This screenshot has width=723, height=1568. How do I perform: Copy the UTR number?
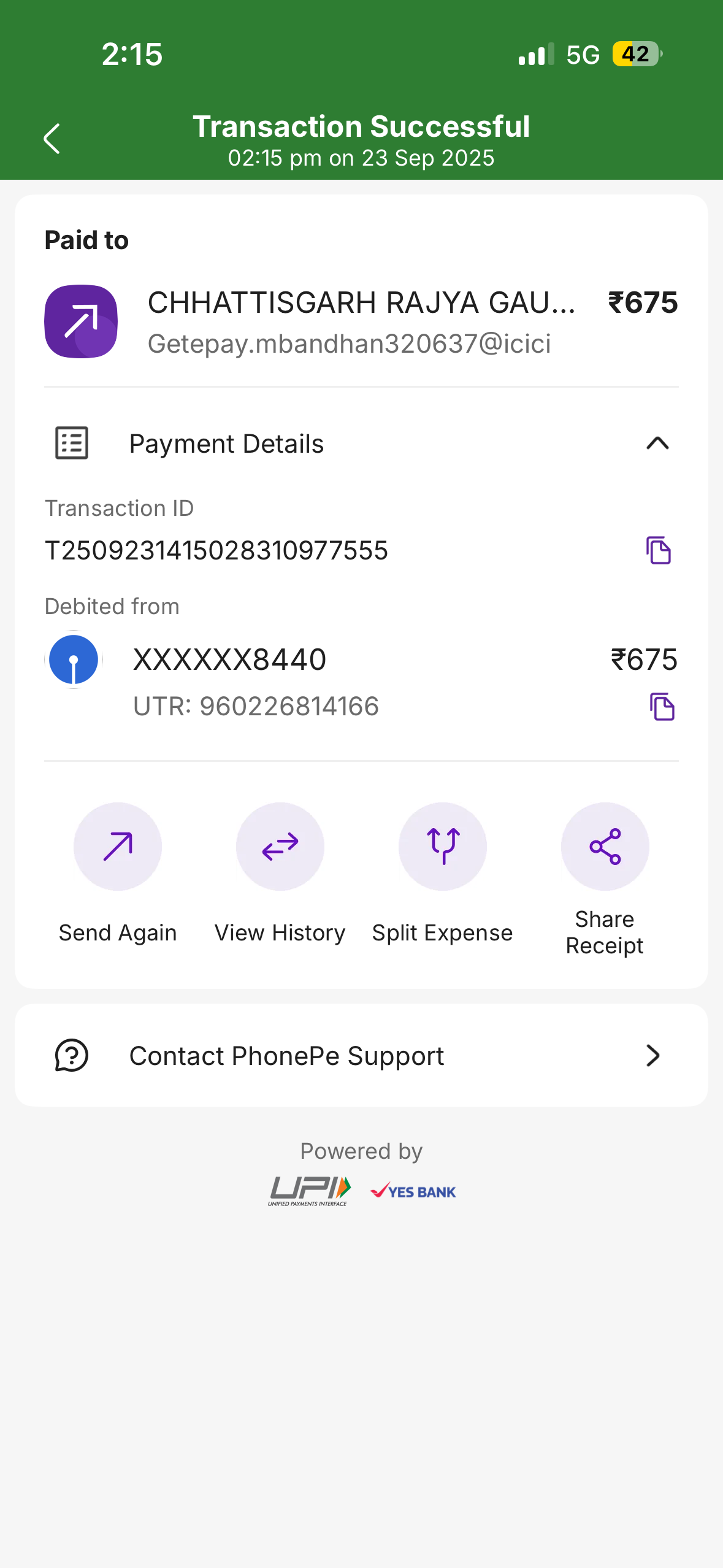click(x=662, y=707)
